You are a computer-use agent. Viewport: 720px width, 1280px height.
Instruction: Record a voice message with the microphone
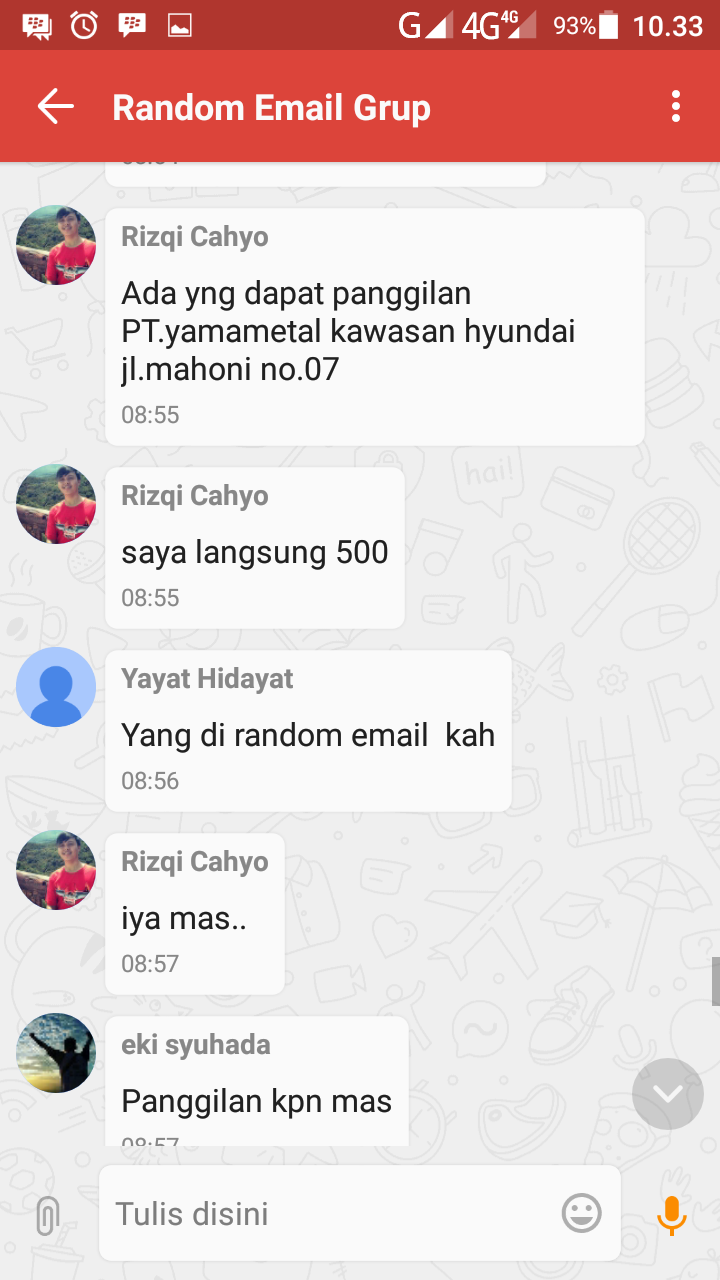pos(672,1214)
